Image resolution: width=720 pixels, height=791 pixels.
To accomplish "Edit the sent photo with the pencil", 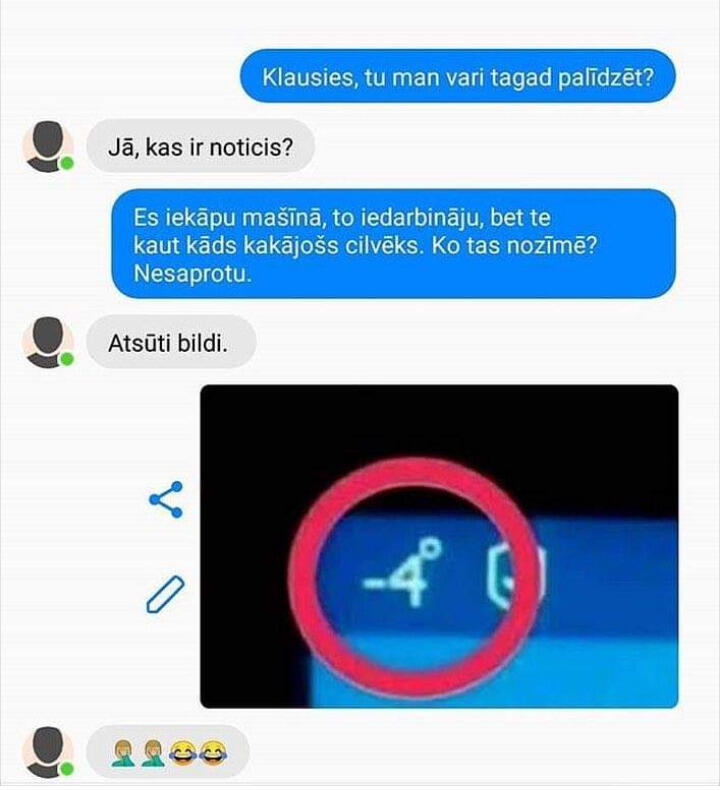I will (165, 593).
